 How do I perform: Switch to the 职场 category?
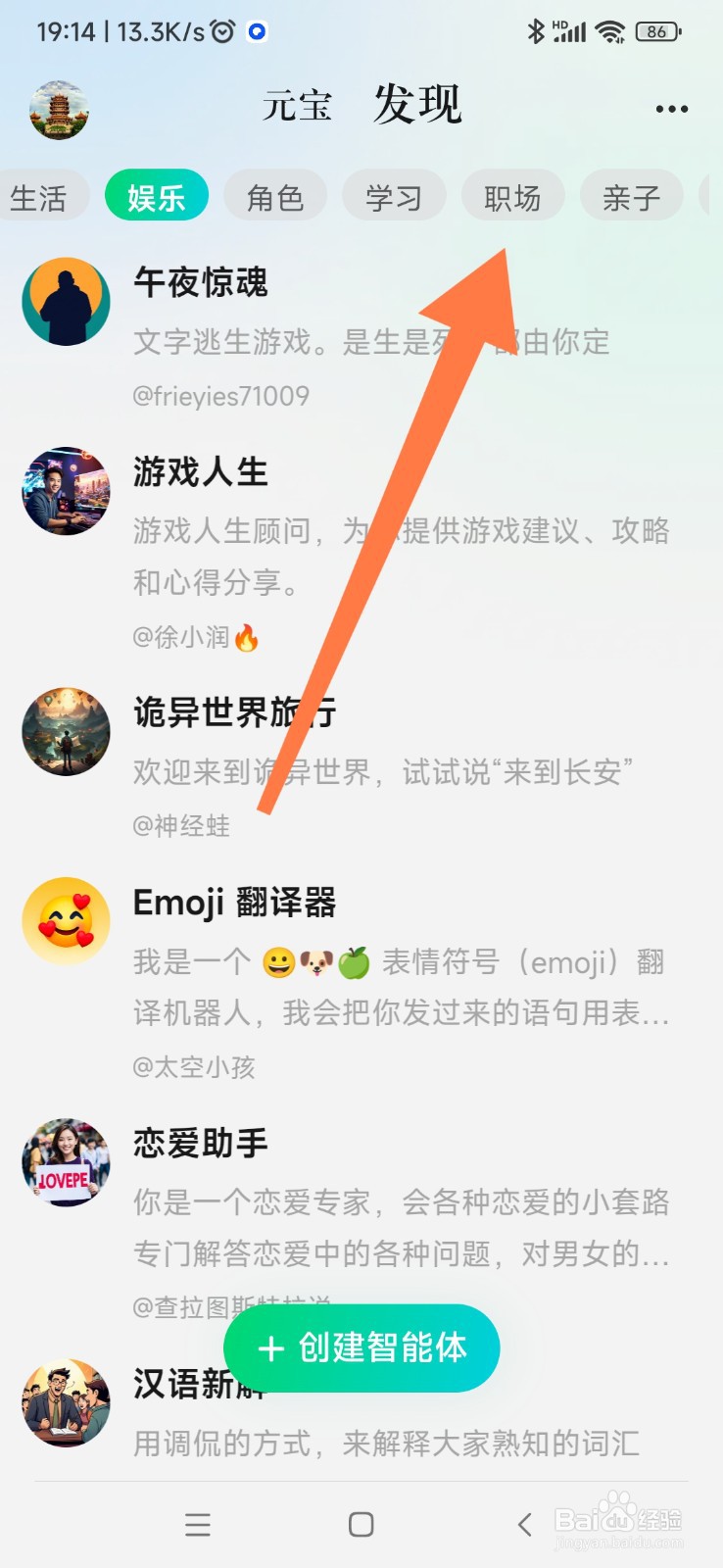pos(512,196)
